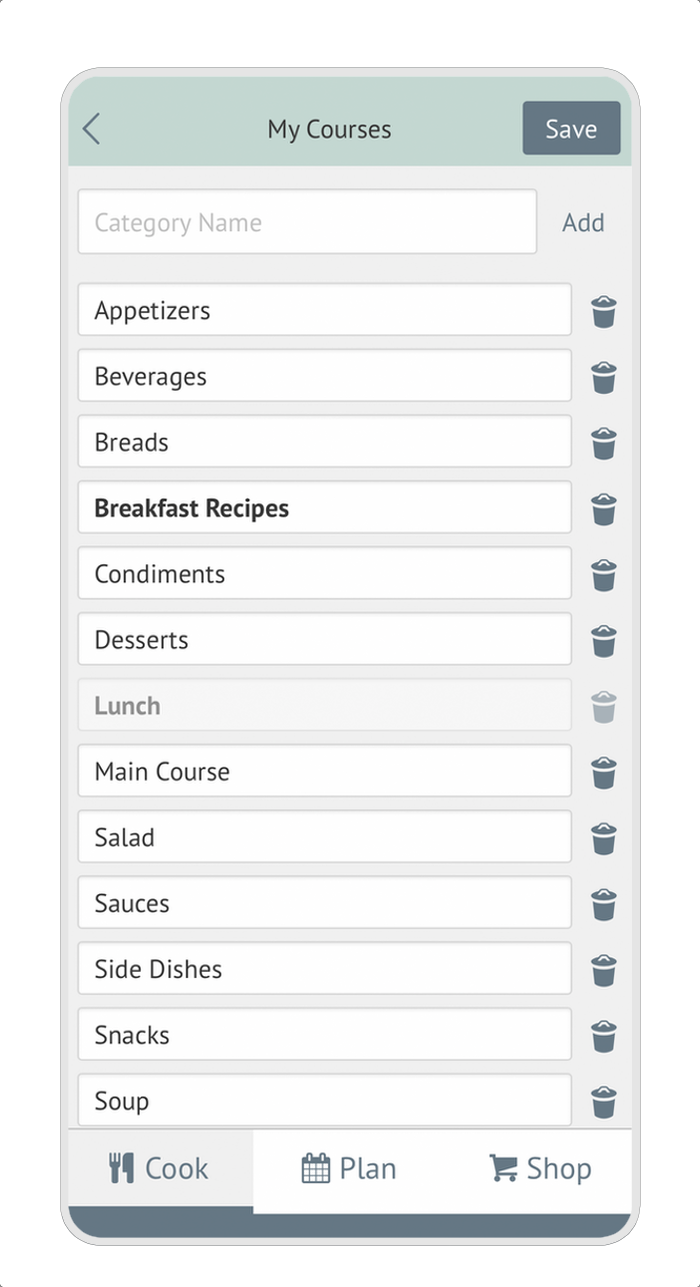The width and height of the screenshot is (700, 1287).
Task: Edit the Main Course field
Action: 324,771
